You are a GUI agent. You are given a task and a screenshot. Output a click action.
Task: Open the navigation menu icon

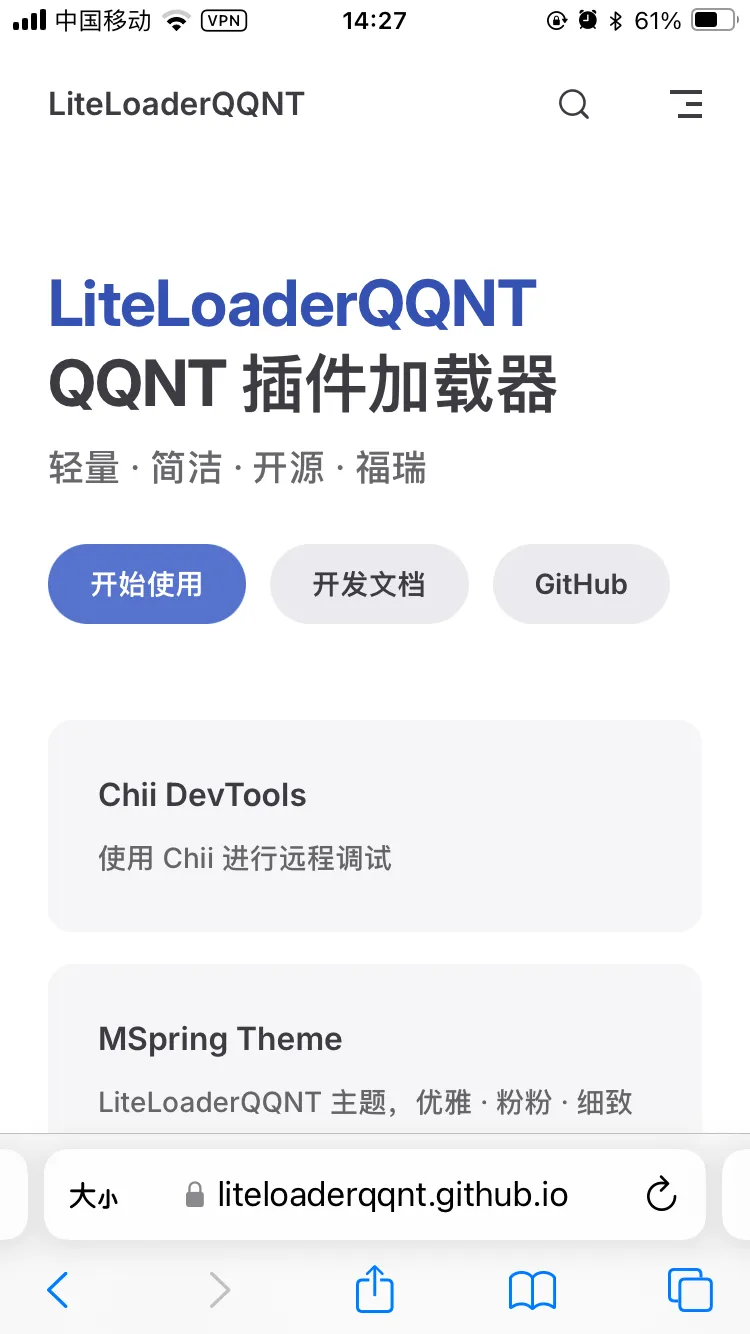(x=686, y=104)
